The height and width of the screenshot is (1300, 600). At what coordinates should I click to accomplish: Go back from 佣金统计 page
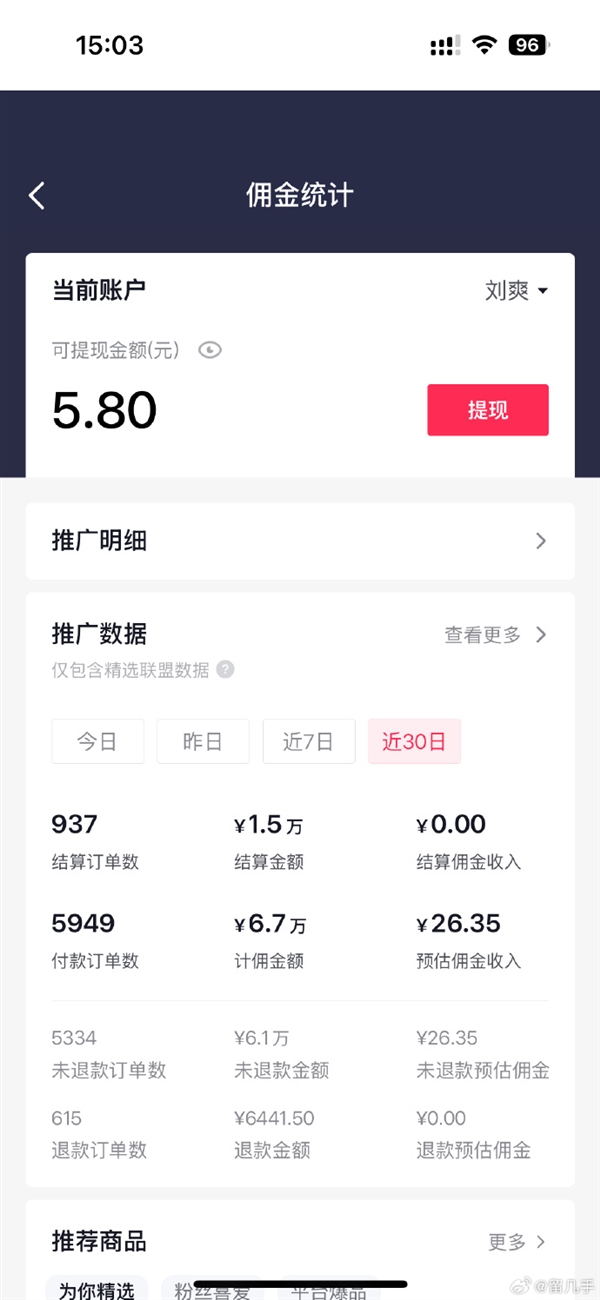(x=37, y=195)
